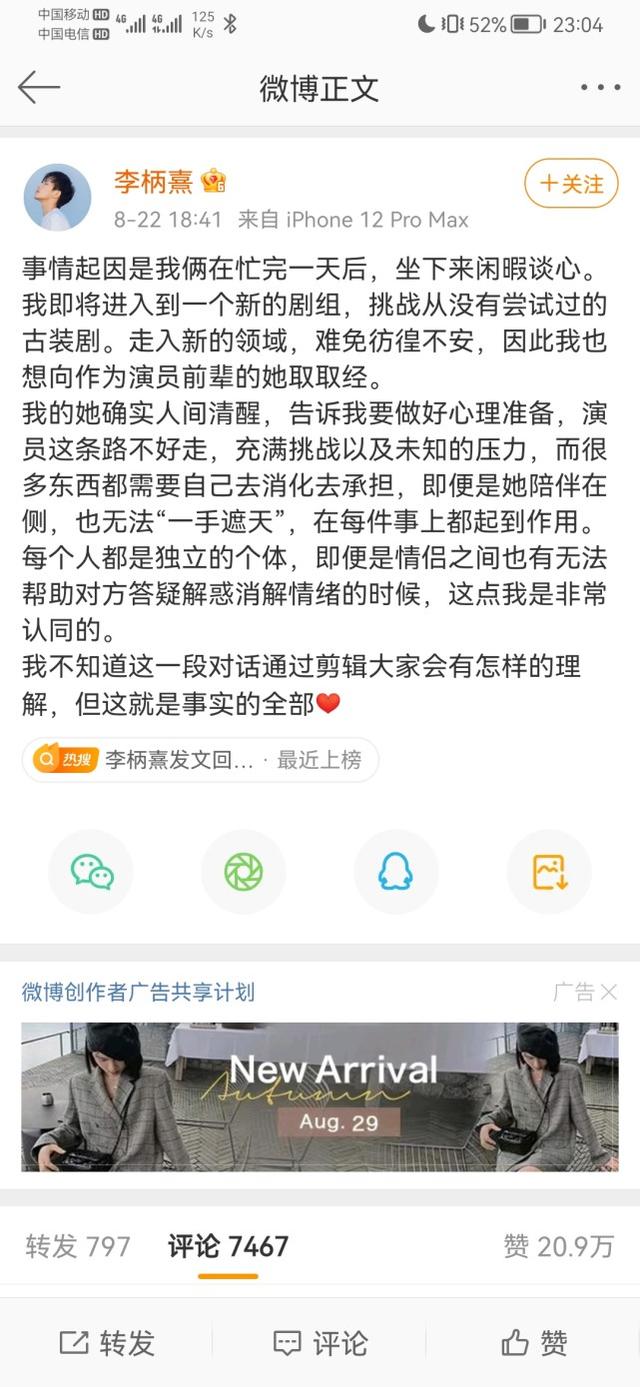Select the 评论 7467 tab
This screenshot has height=1387, width=640.
tap(228, 1246)
